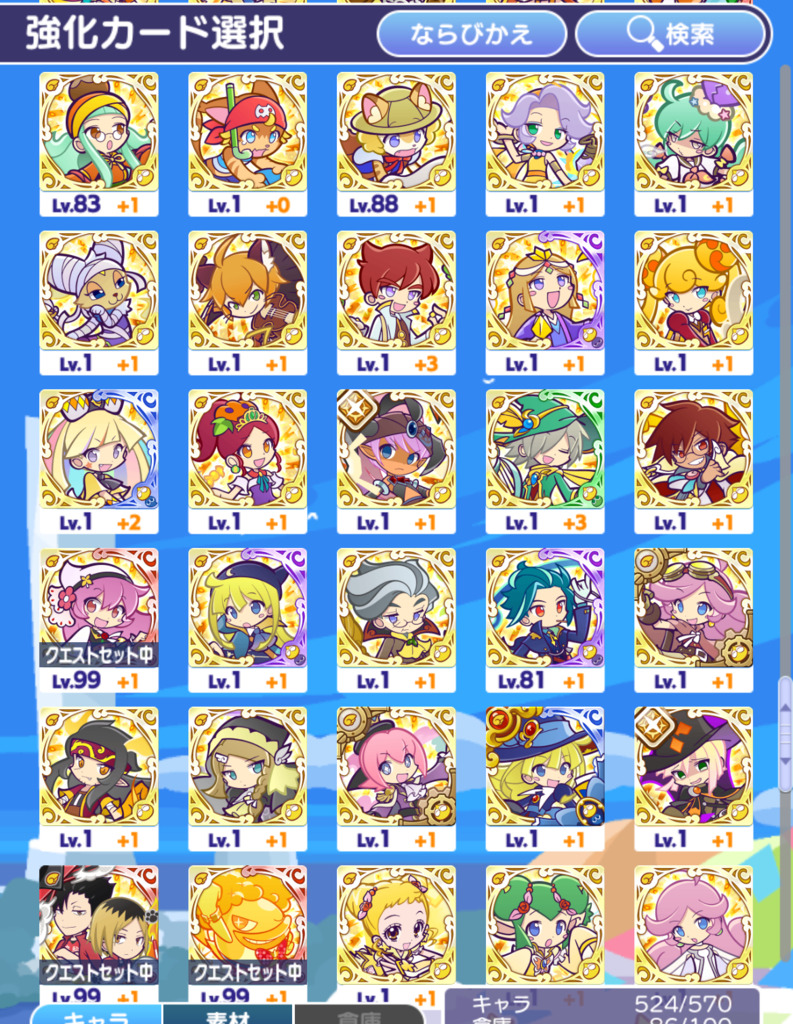Screen dimensions: 793x1024
Task: Pick the Lv.81 teal-haired character card
Action: [545, 608]
